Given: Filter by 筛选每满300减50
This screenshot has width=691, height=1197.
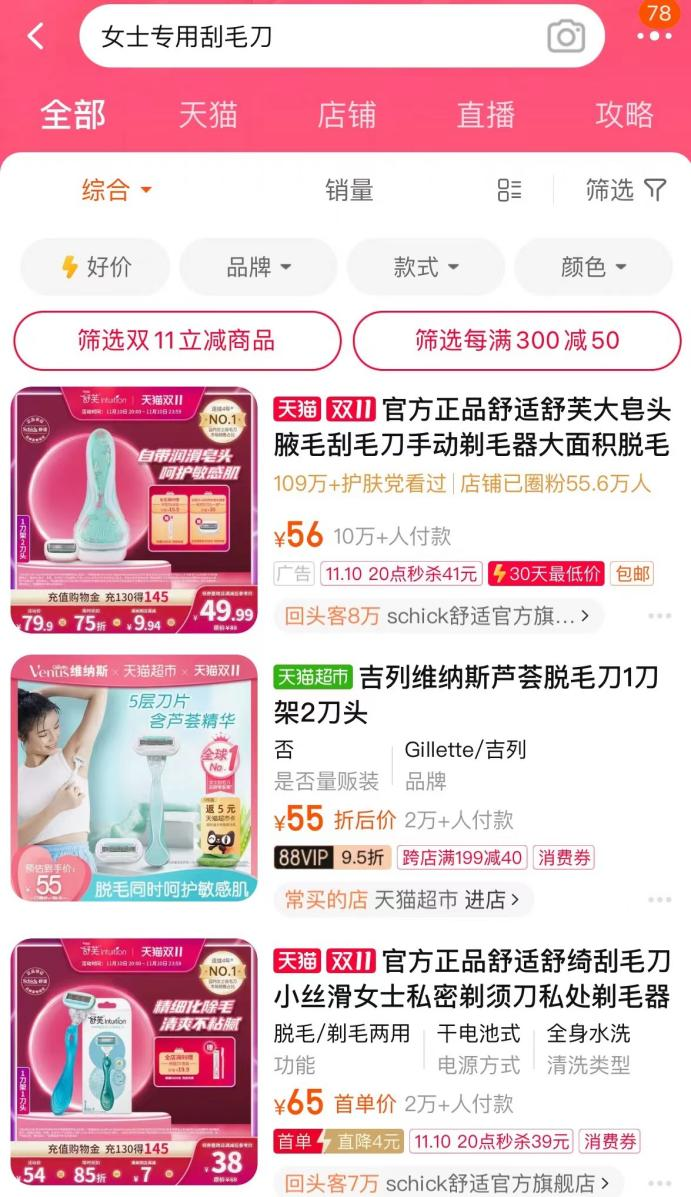Looking at the screenshot, I should tap(517, 340).
